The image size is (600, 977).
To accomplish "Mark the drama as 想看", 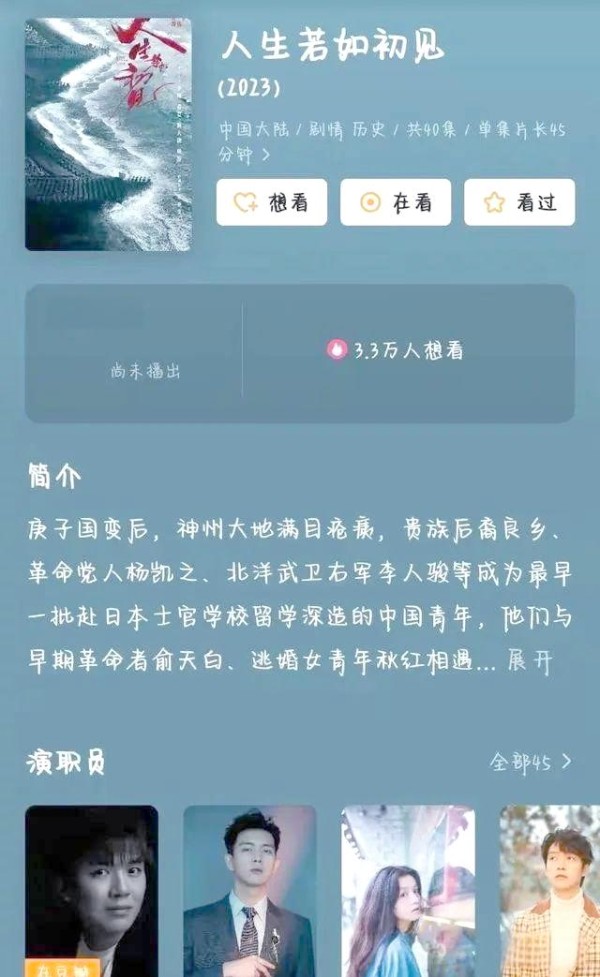I will tap(272, 202).
